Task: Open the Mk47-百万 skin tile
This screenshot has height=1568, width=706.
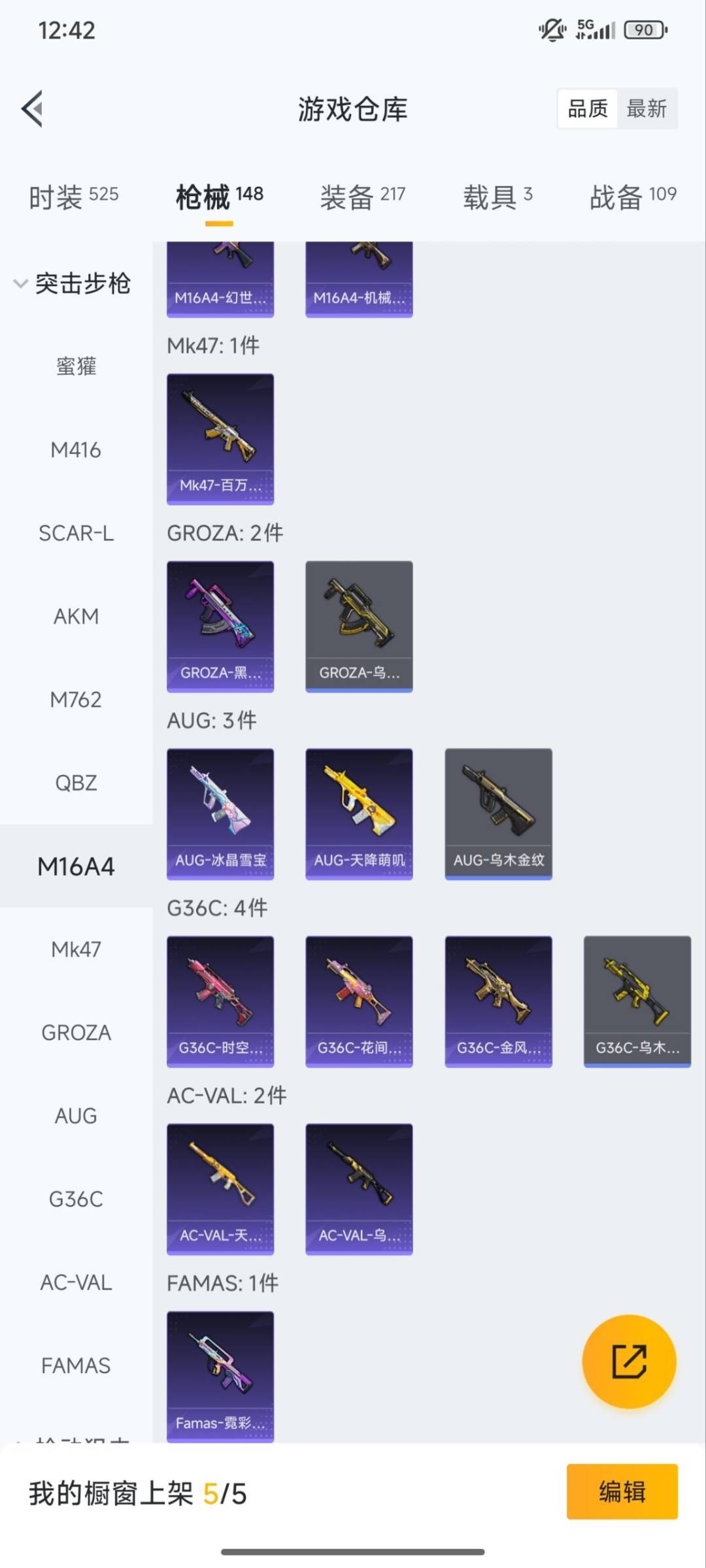Action: pos(220,438)
